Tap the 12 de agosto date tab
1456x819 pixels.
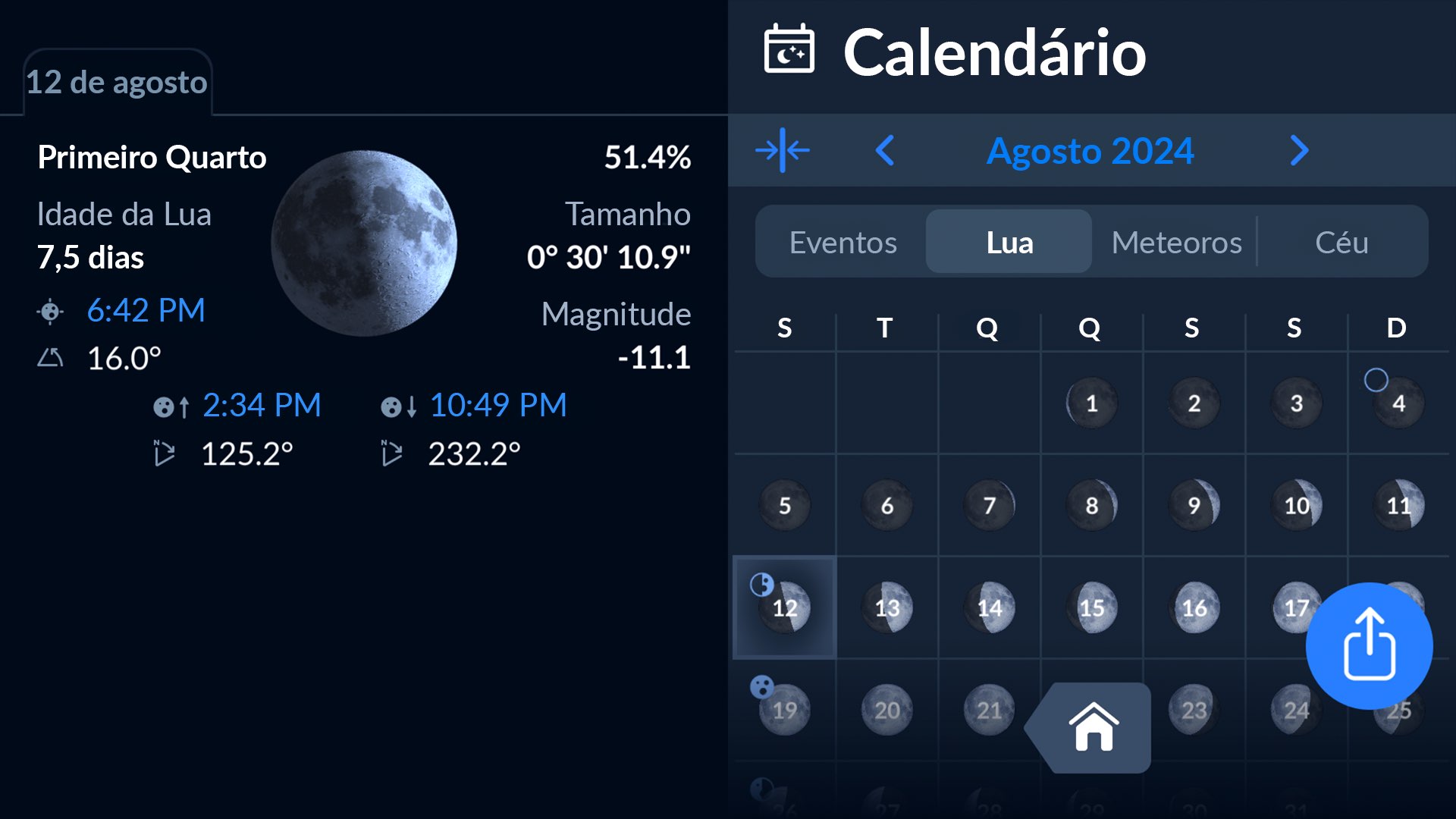click(x=117, y=82)
